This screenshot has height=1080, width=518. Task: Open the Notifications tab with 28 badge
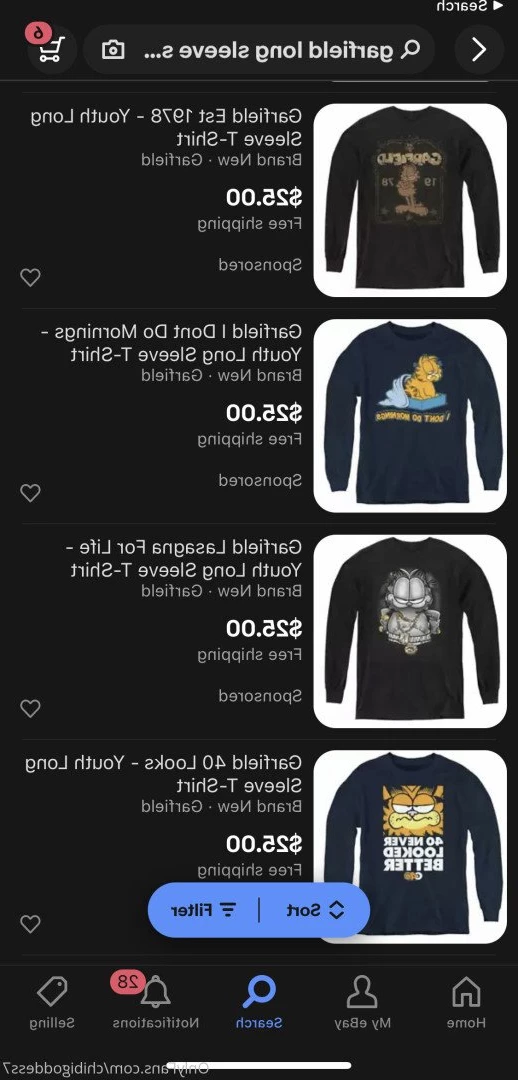156,1004
